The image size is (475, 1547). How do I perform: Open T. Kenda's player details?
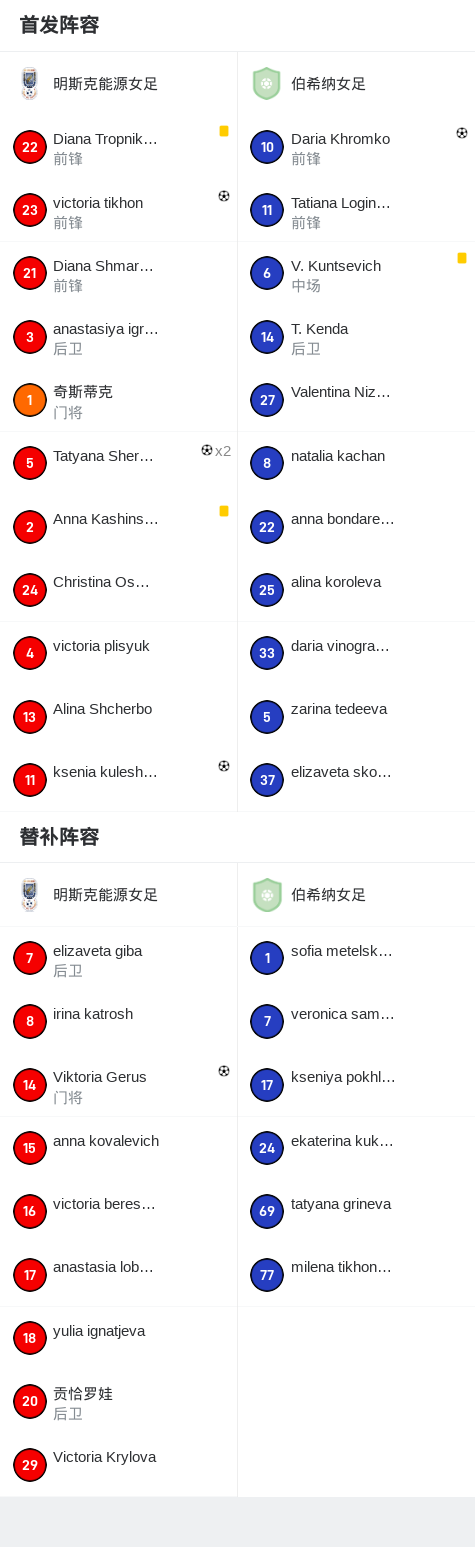coord(356,337)
